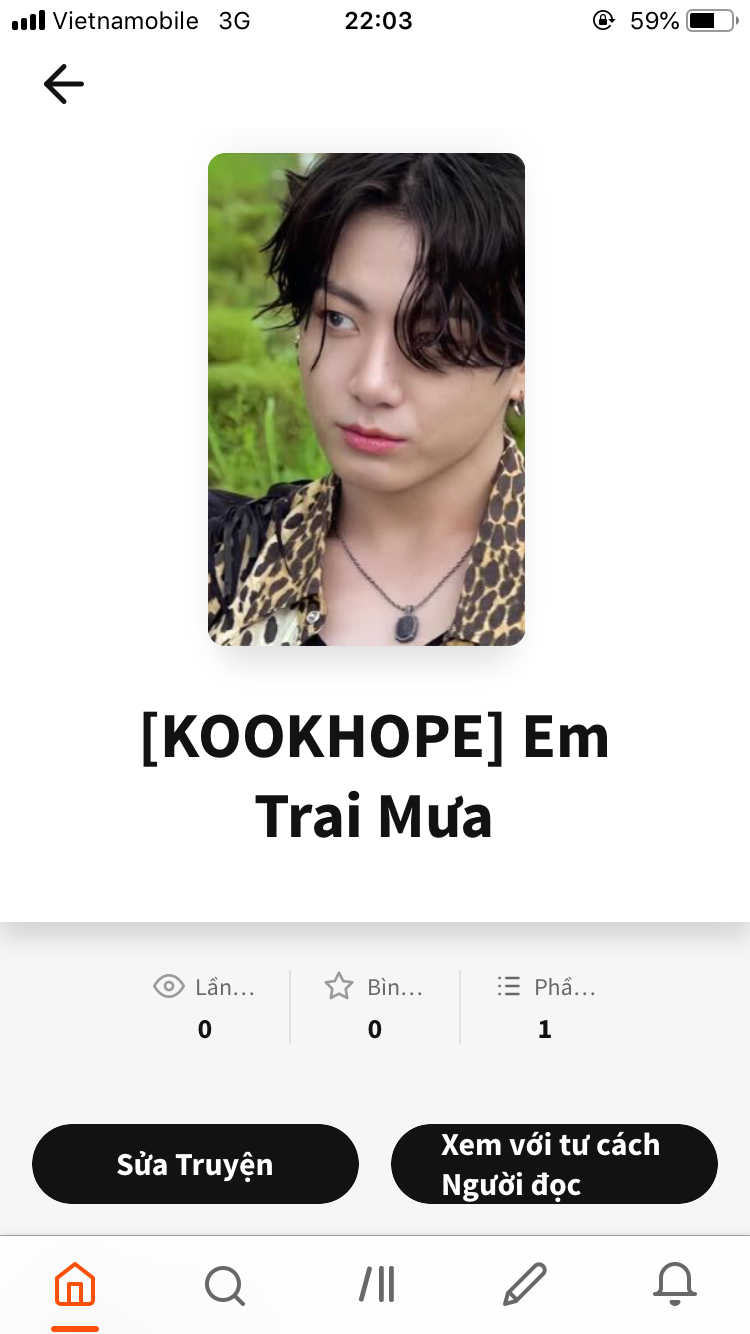The height and width of the screenshot is (1334, 750).
Task: Open the story cover image
Action: pos(366,399)
